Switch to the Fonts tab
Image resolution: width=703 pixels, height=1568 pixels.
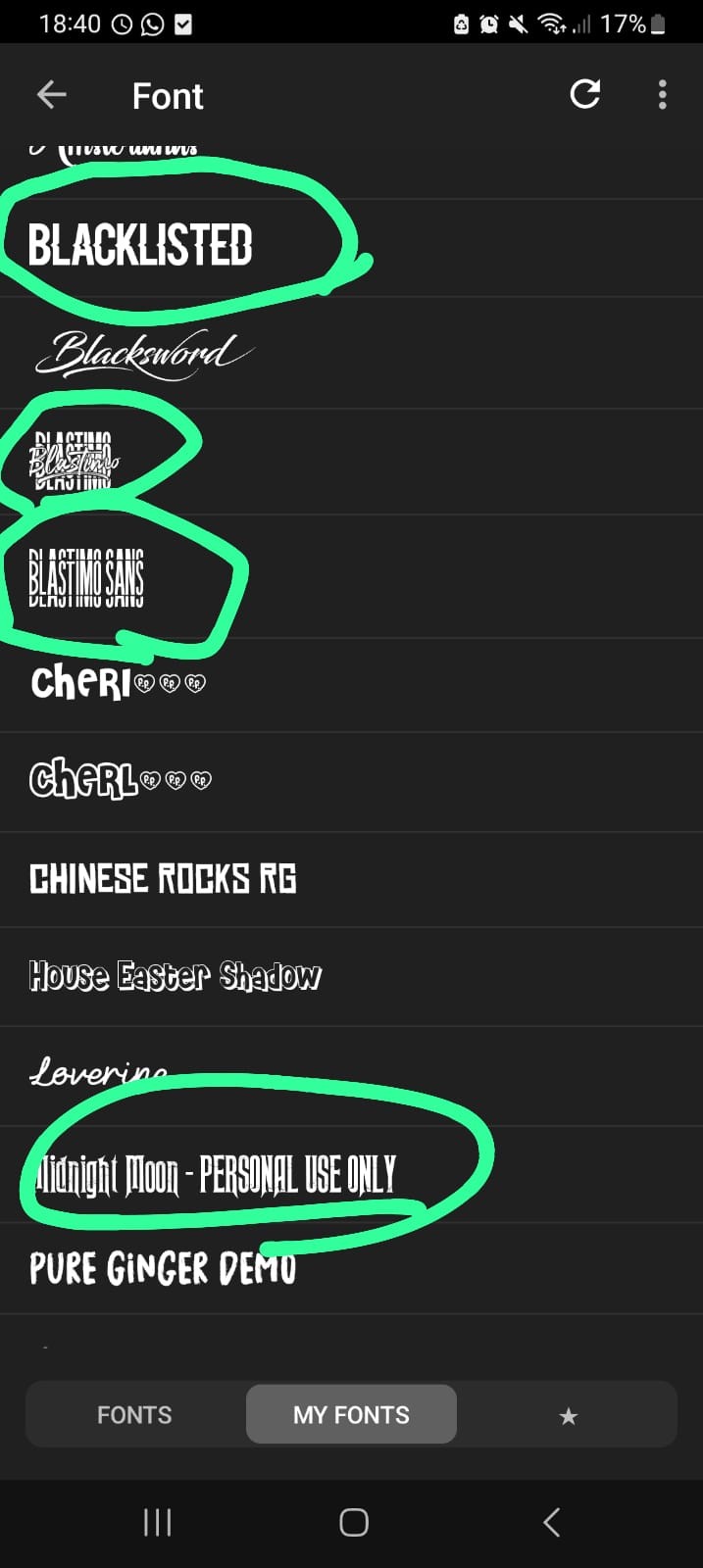pyautogui.click(x=134, y=1414)
